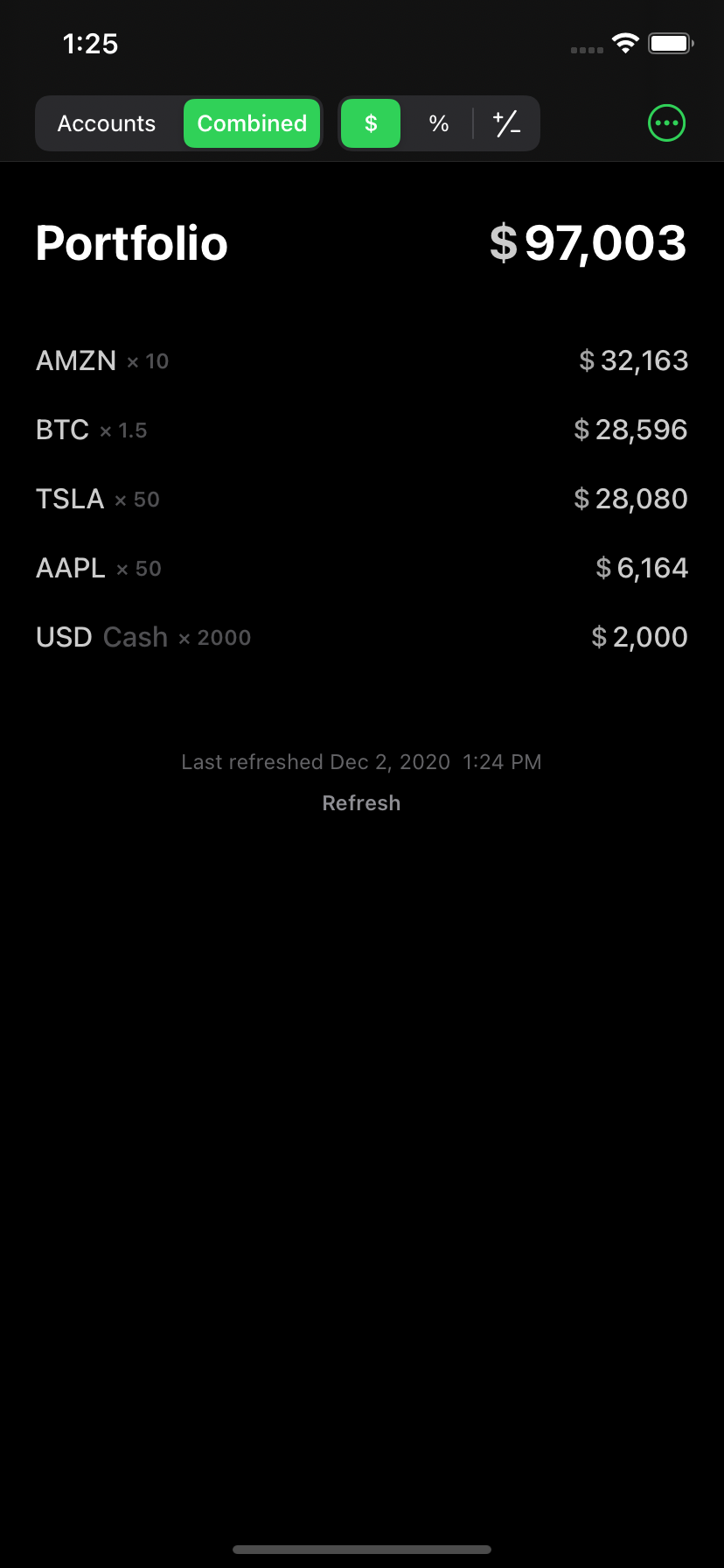The height and width of the screenshot is (1568, 724).
Task: Tap Refresh to update prices
Action: pyautogui.click(x=361, y=803)
